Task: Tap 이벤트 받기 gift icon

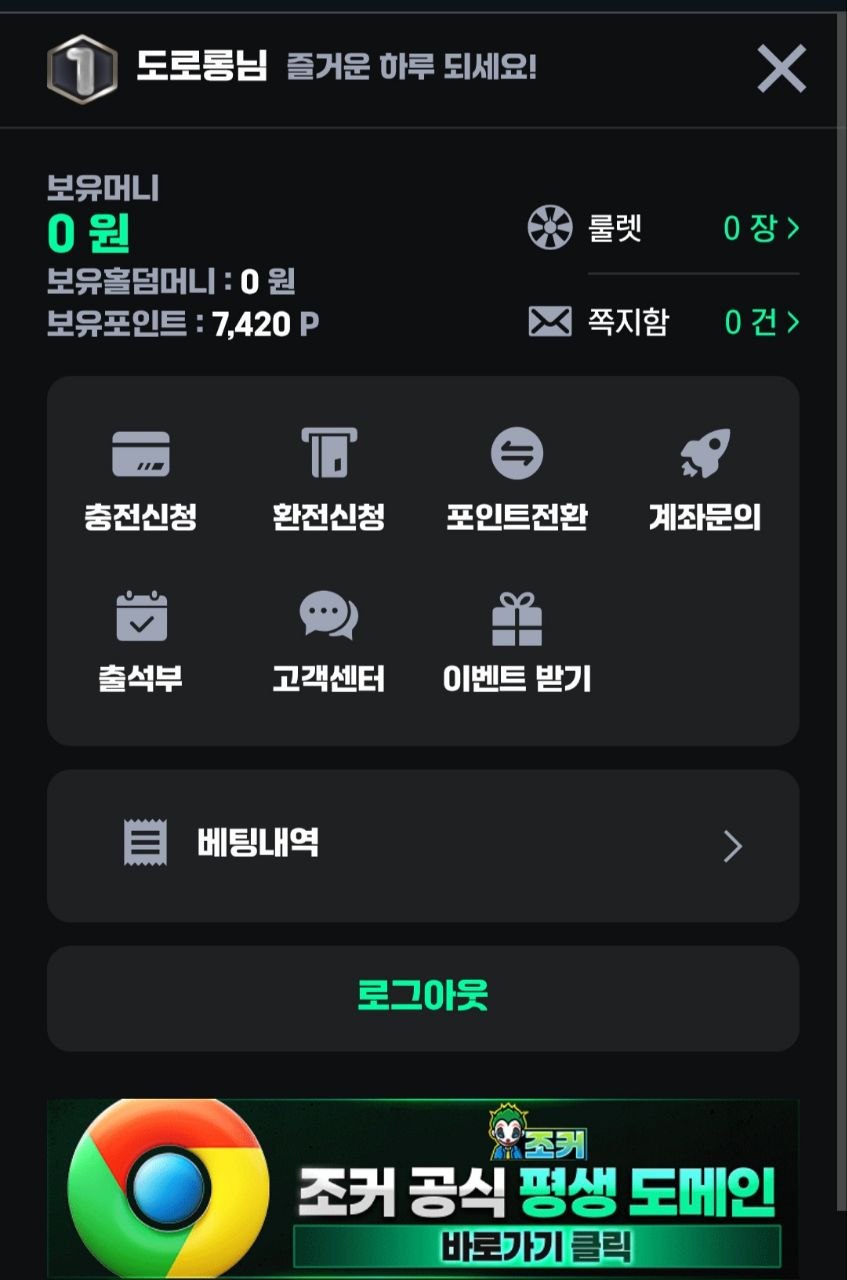Action: coord(517,642)
